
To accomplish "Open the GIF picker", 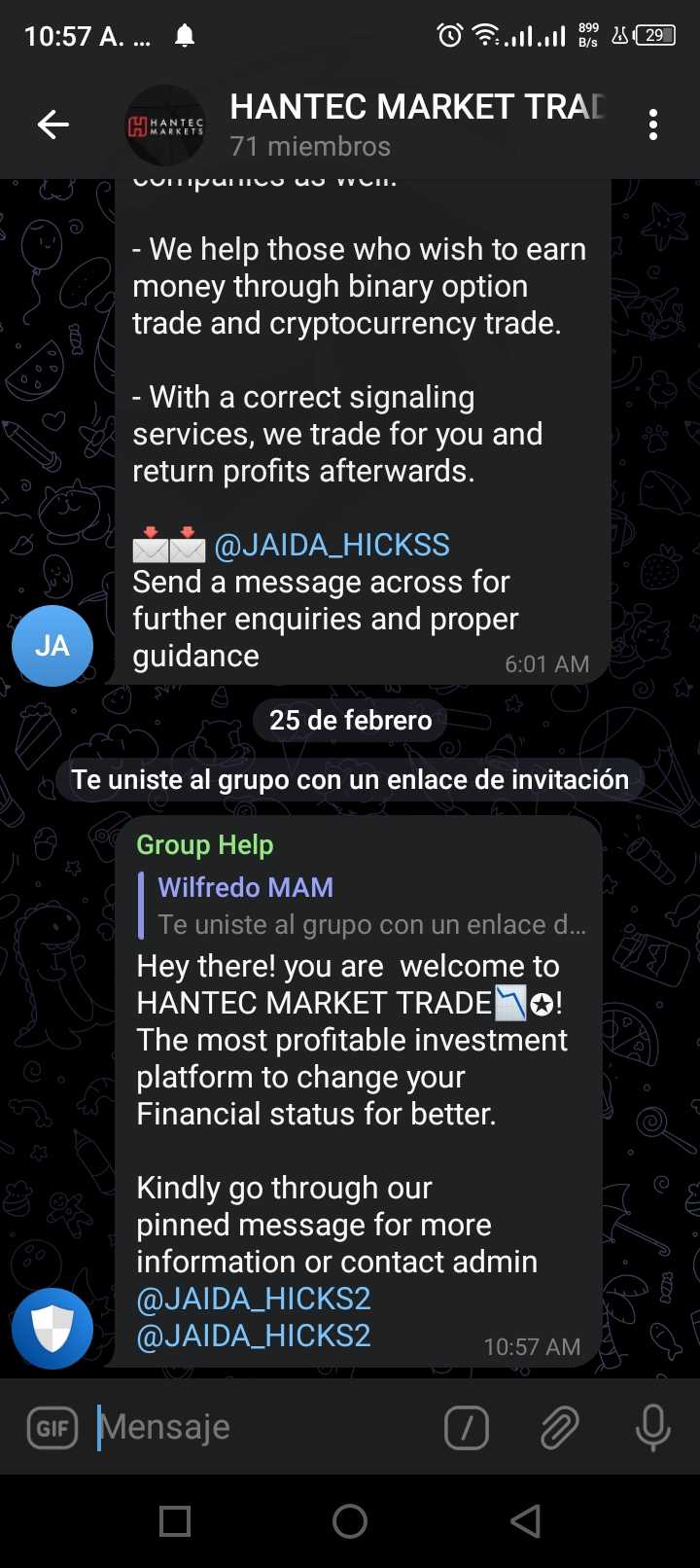I will 52,1428.
